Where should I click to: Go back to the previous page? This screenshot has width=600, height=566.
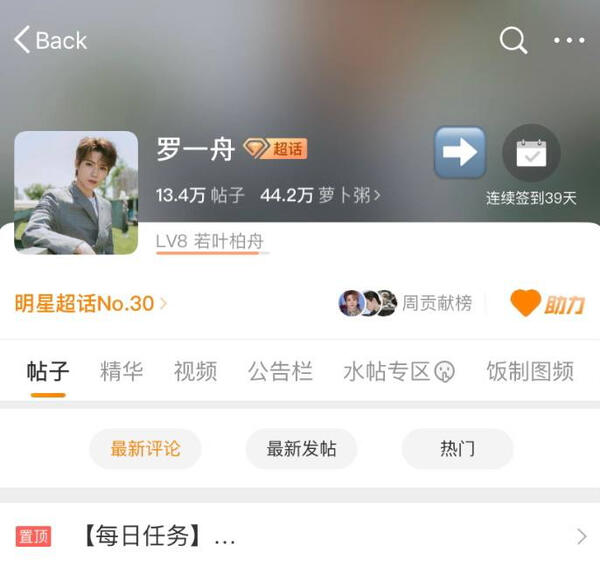click(x=50, y=40)
